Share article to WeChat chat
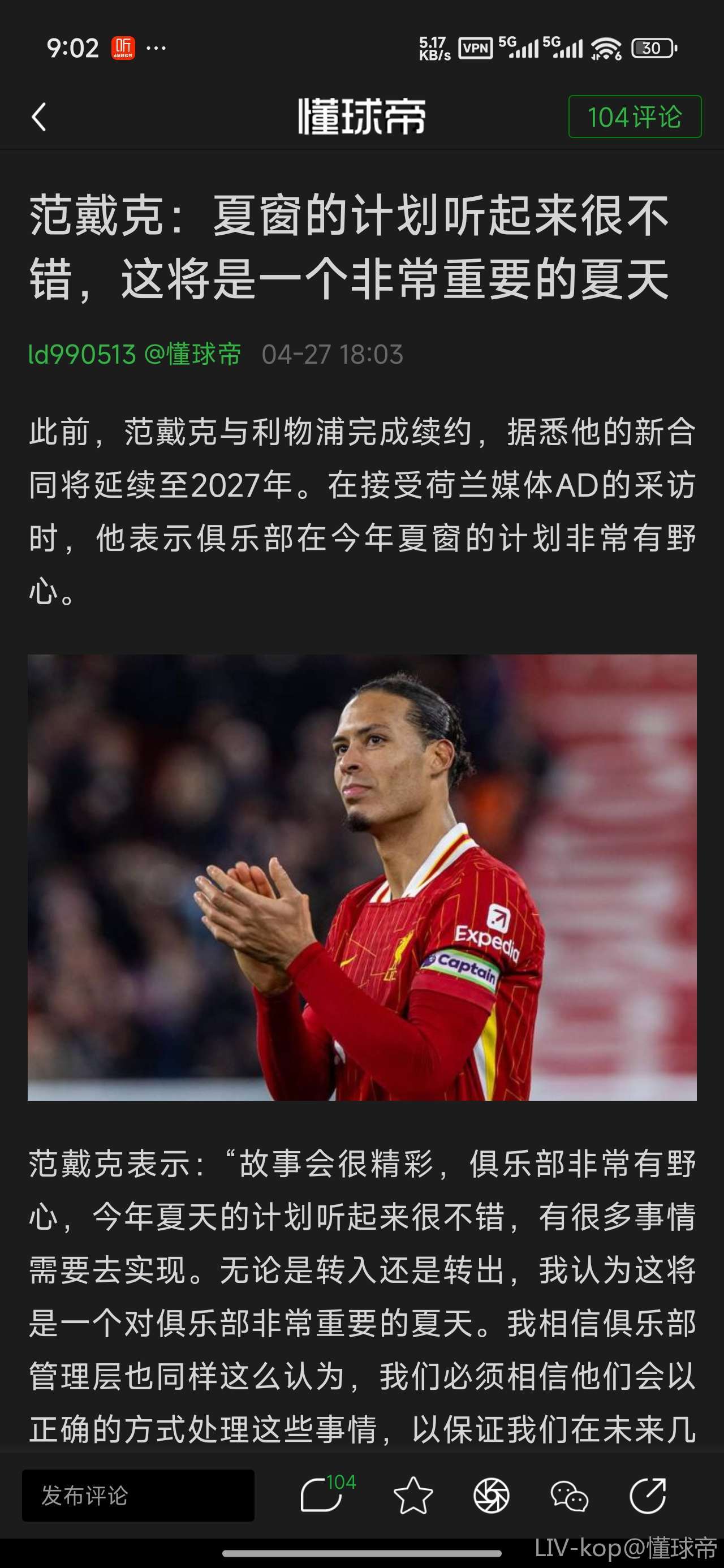This screenshot has width=724, height=1568. (568, 1495)
